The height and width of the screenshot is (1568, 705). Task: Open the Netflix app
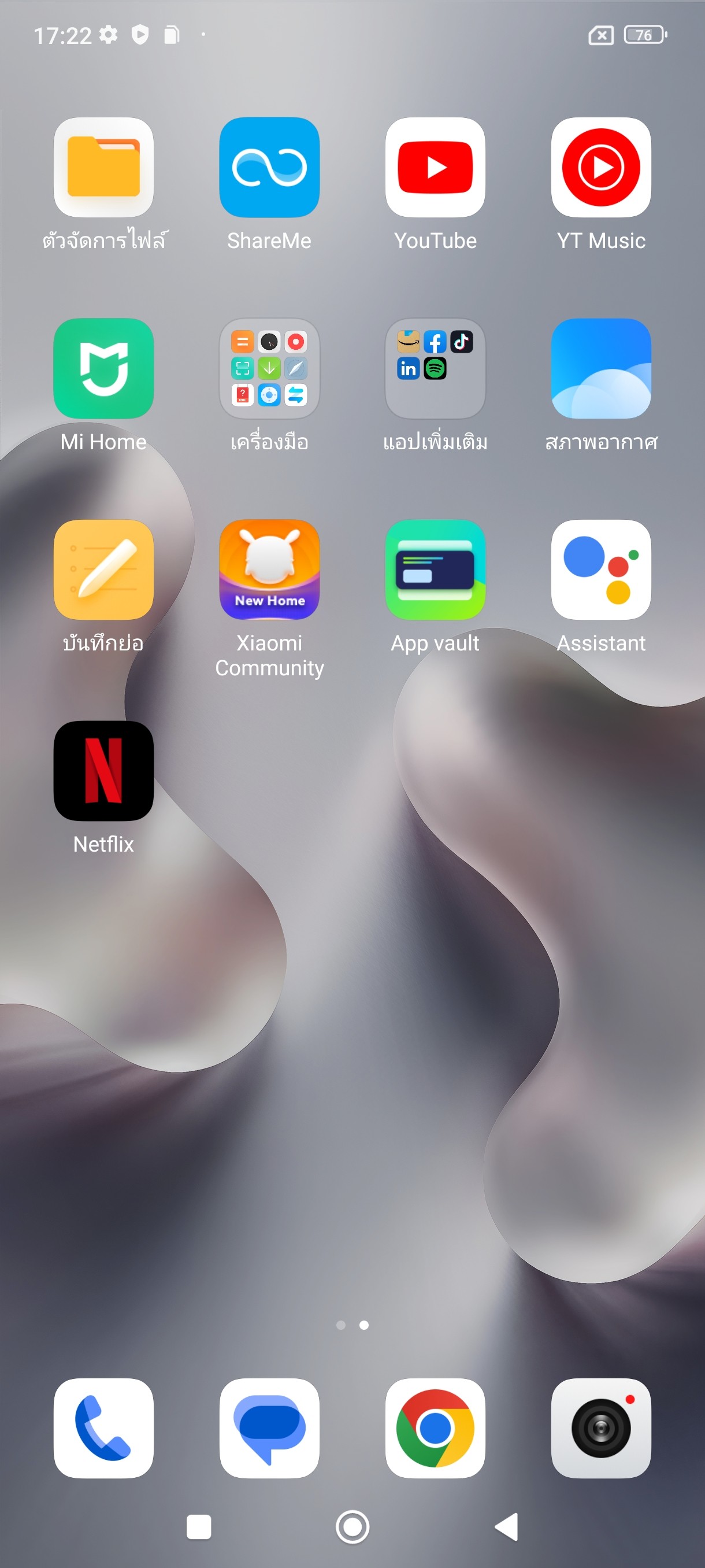pos(103,771)
